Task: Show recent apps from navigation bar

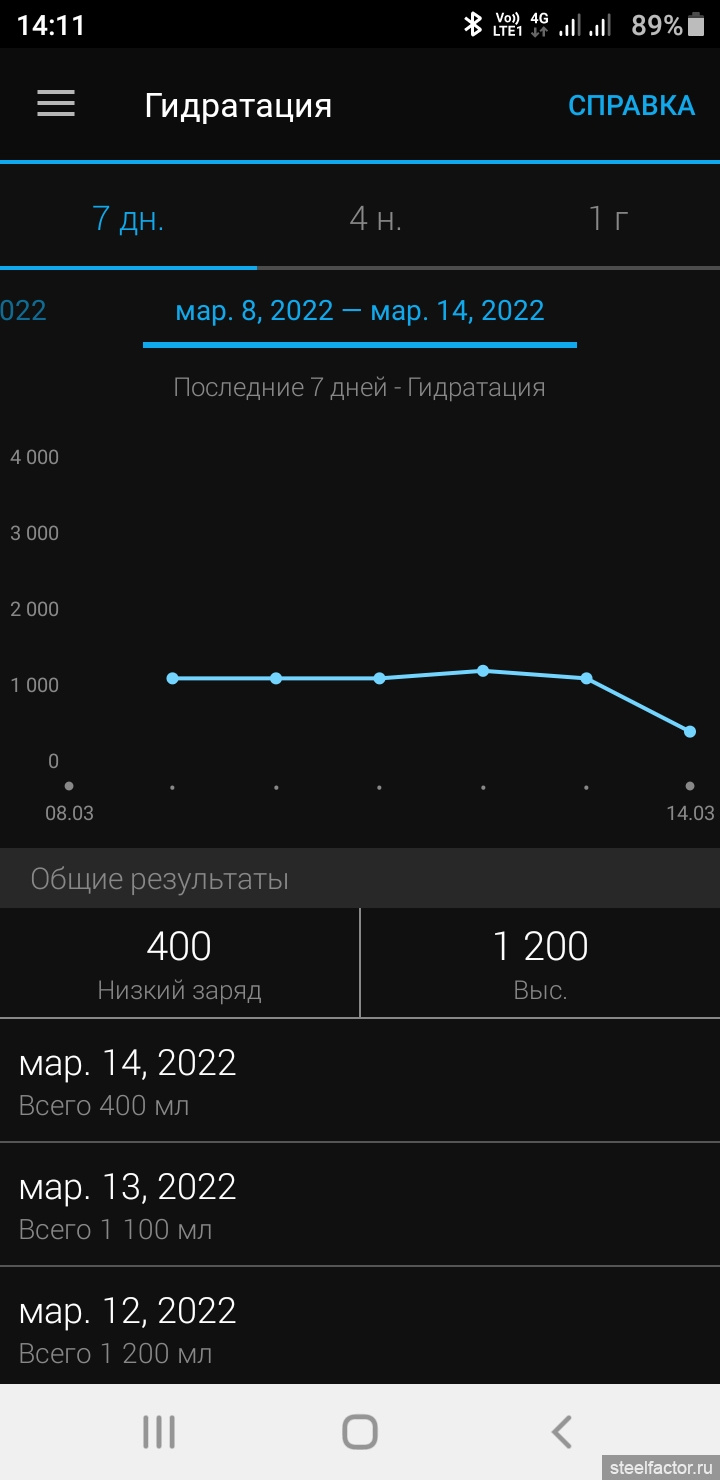Action: point(158,1432)
